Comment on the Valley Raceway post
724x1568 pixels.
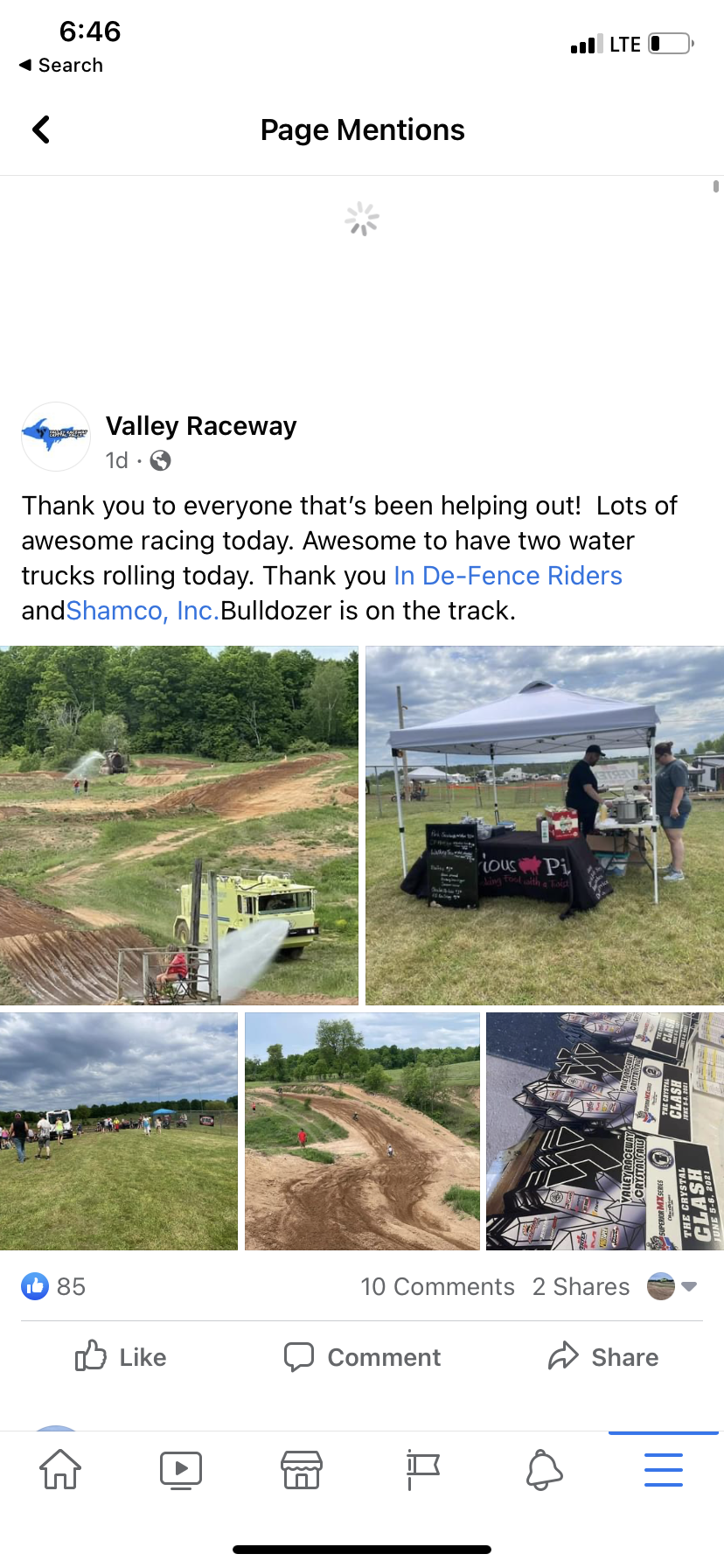point(362,1357)
